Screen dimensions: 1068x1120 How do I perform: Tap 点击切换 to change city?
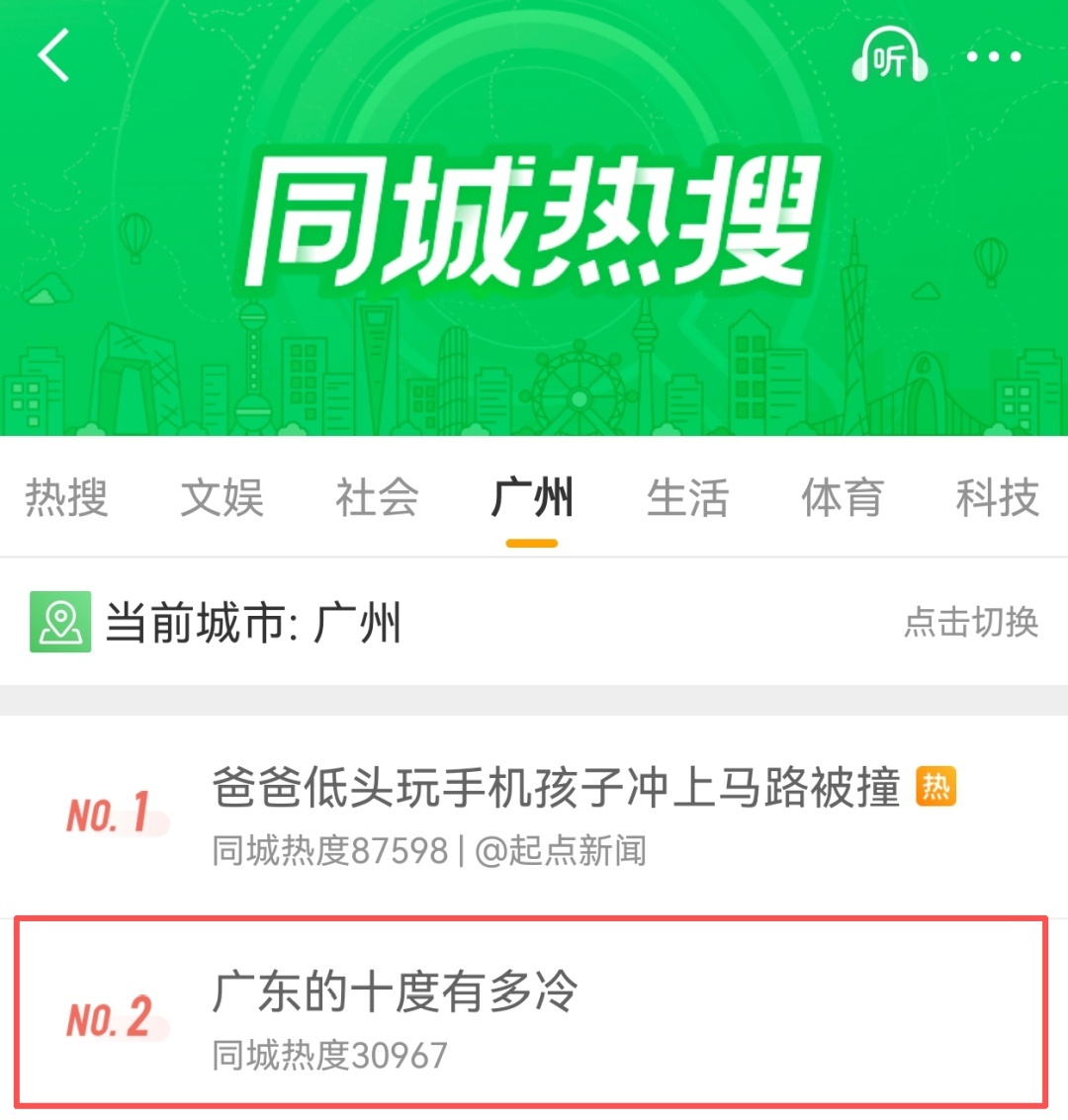970,622
